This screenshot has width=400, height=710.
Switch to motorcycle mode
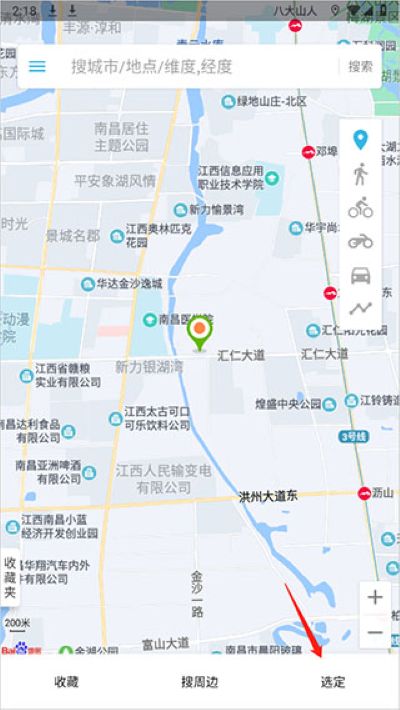click(361, 241)
